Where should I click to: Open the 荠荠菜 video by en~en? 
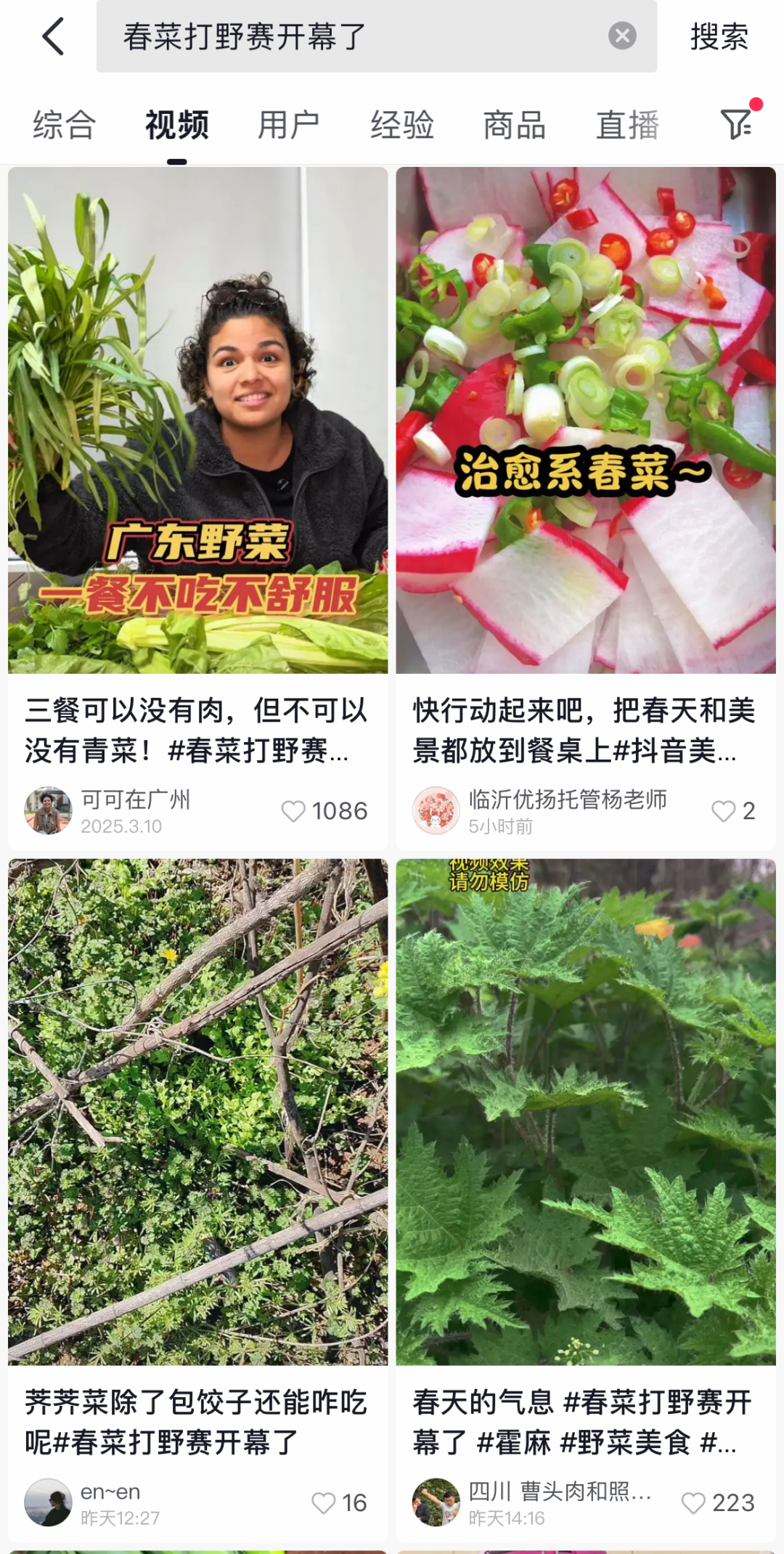tap(197, 1111)
